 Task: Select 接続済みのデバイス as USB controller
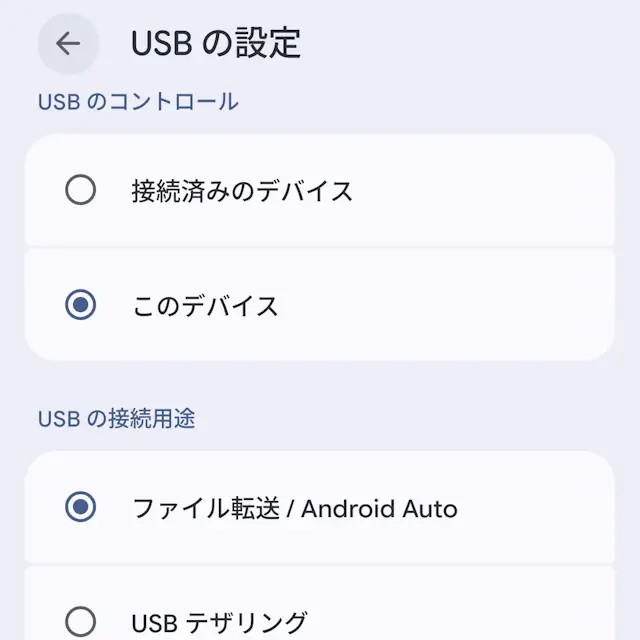[80, 190]
